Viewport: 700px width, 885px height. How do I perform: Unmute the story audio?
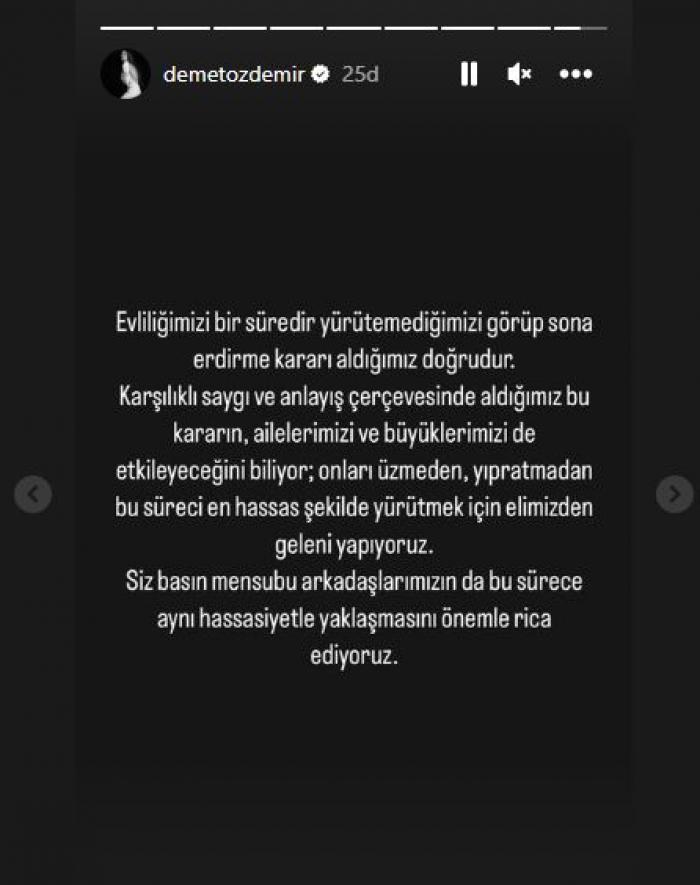pyautogui.click(x=519, y=74)
